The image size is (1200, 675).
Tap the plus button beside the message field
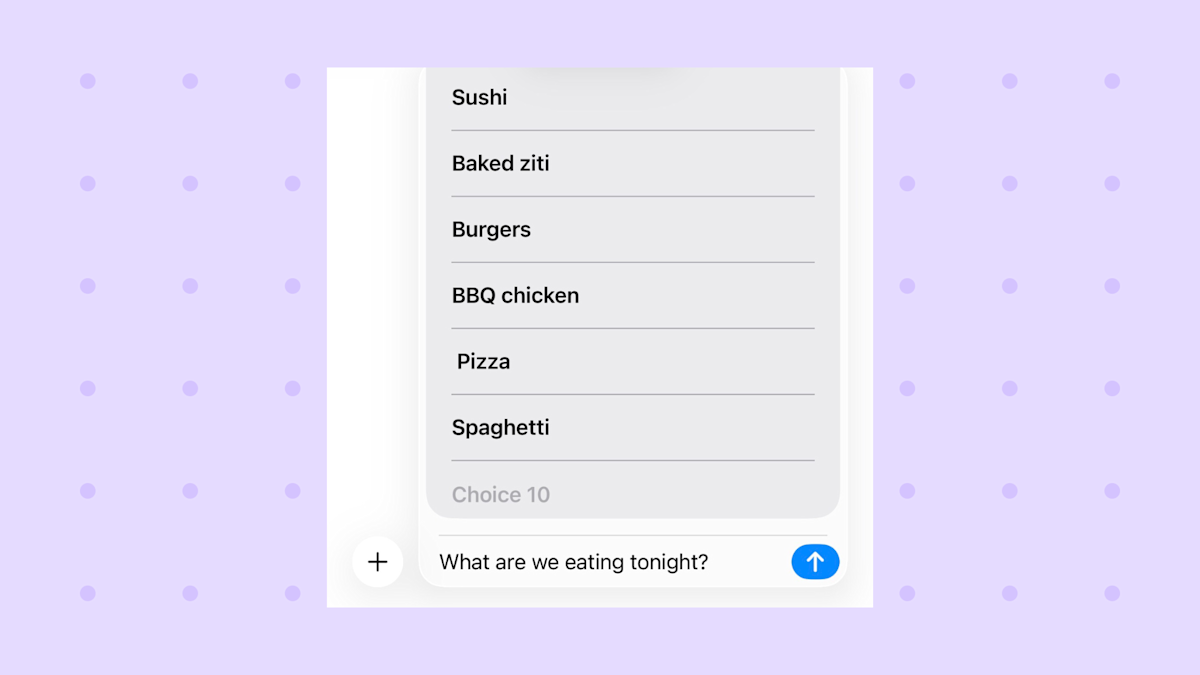click(377, 562)
